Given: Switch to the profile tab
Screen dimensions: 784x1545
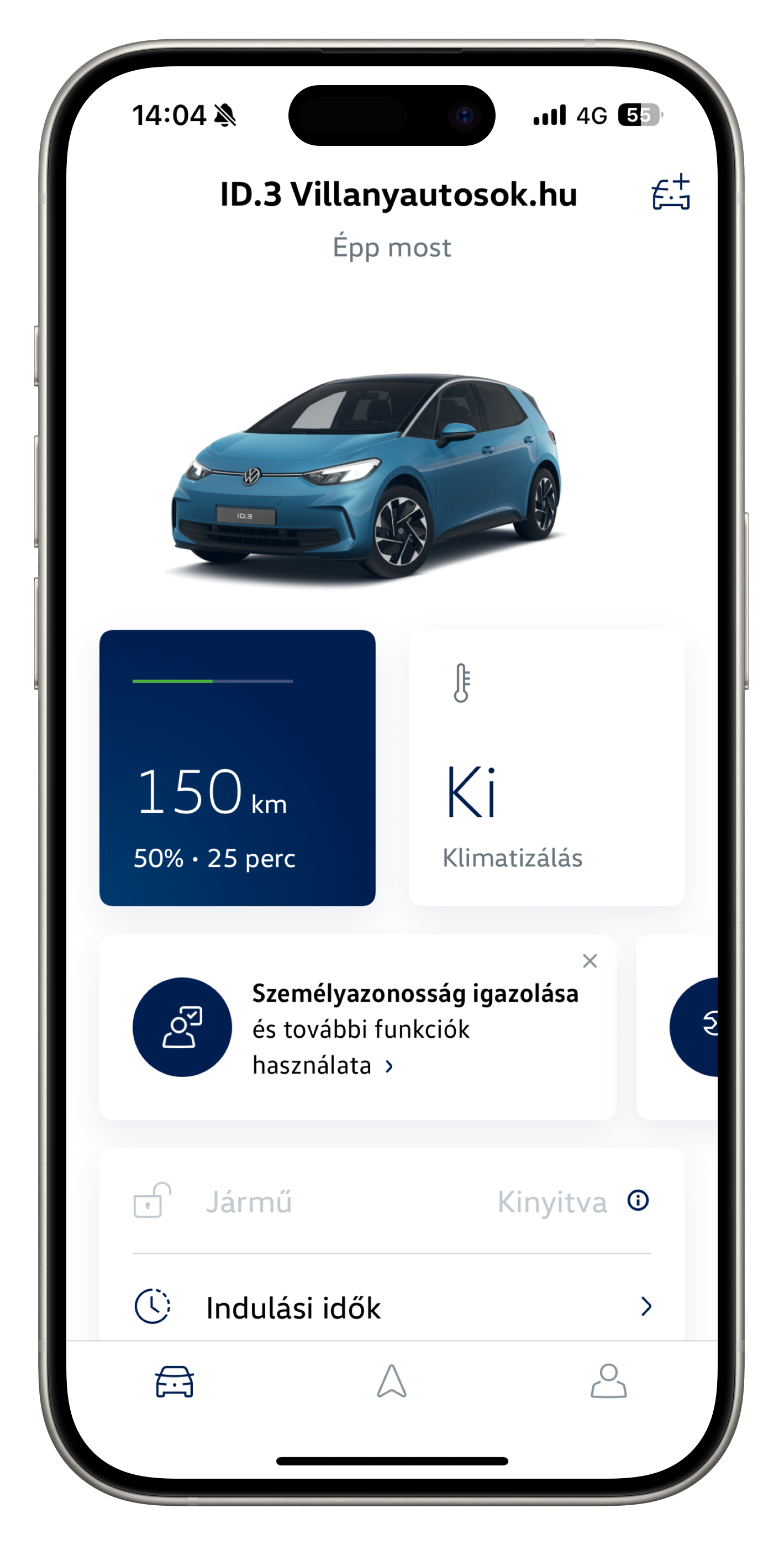Looking at the screenshot, I should point(608,1381).
